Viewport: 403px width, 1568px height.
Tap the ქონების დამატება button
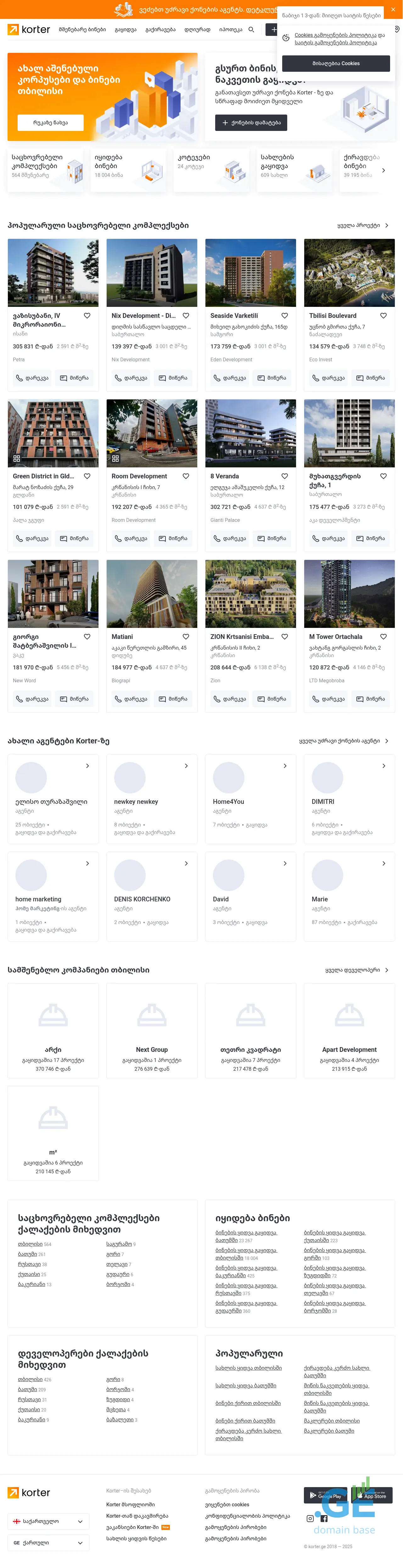tap(251, 122)
